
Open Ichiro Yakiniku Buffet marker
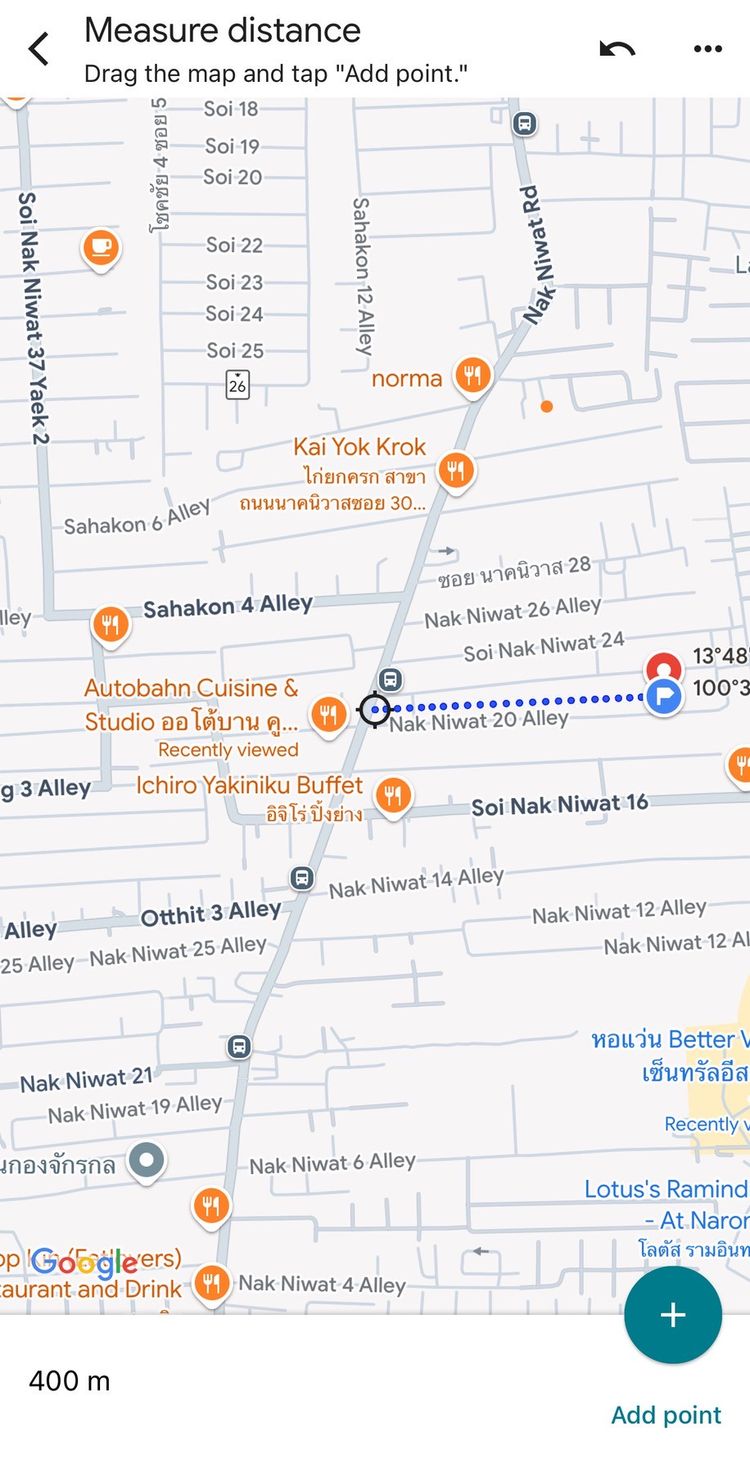tap(393, 796)
